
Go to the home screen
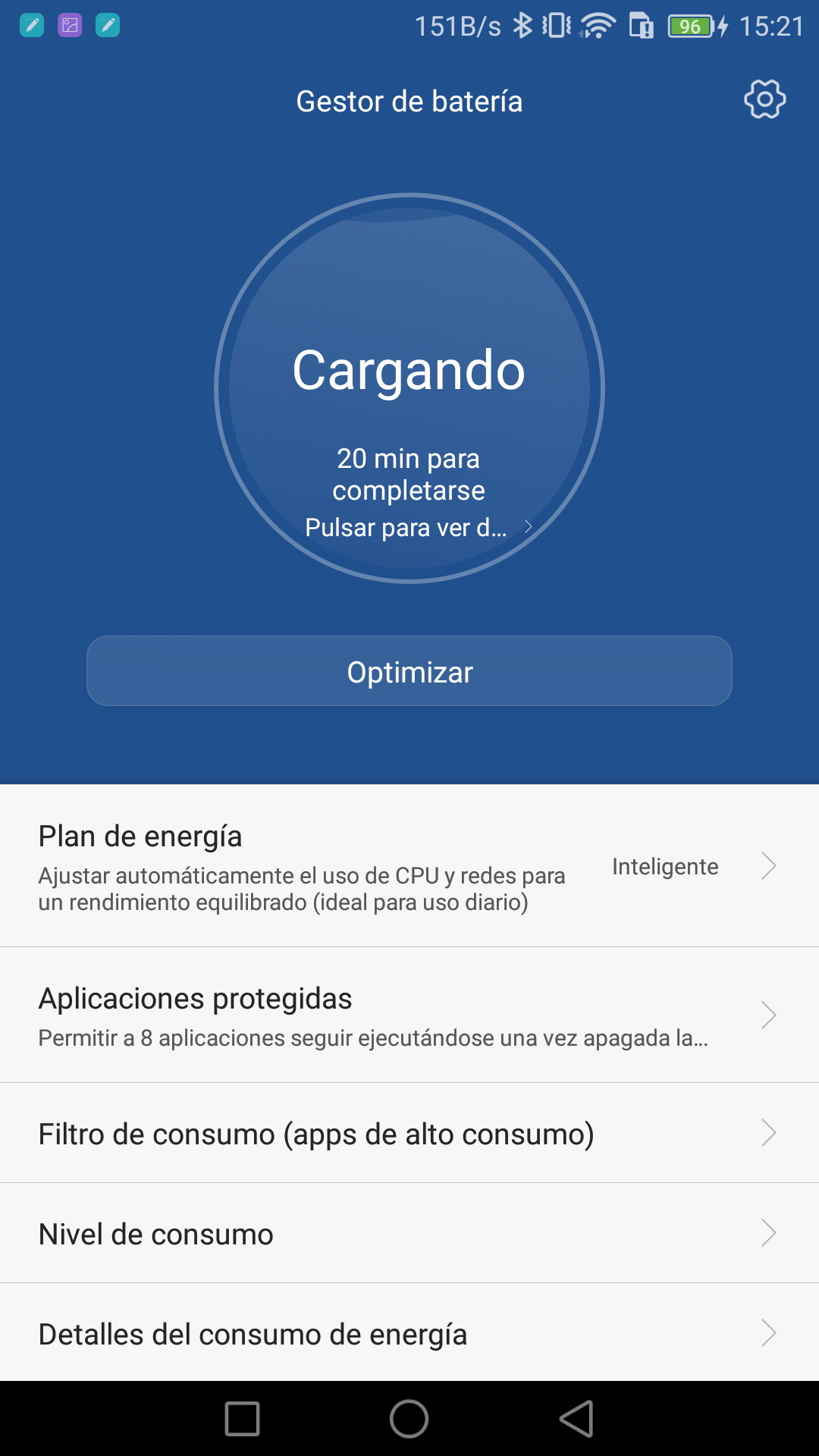click(x=409, y=1419)
